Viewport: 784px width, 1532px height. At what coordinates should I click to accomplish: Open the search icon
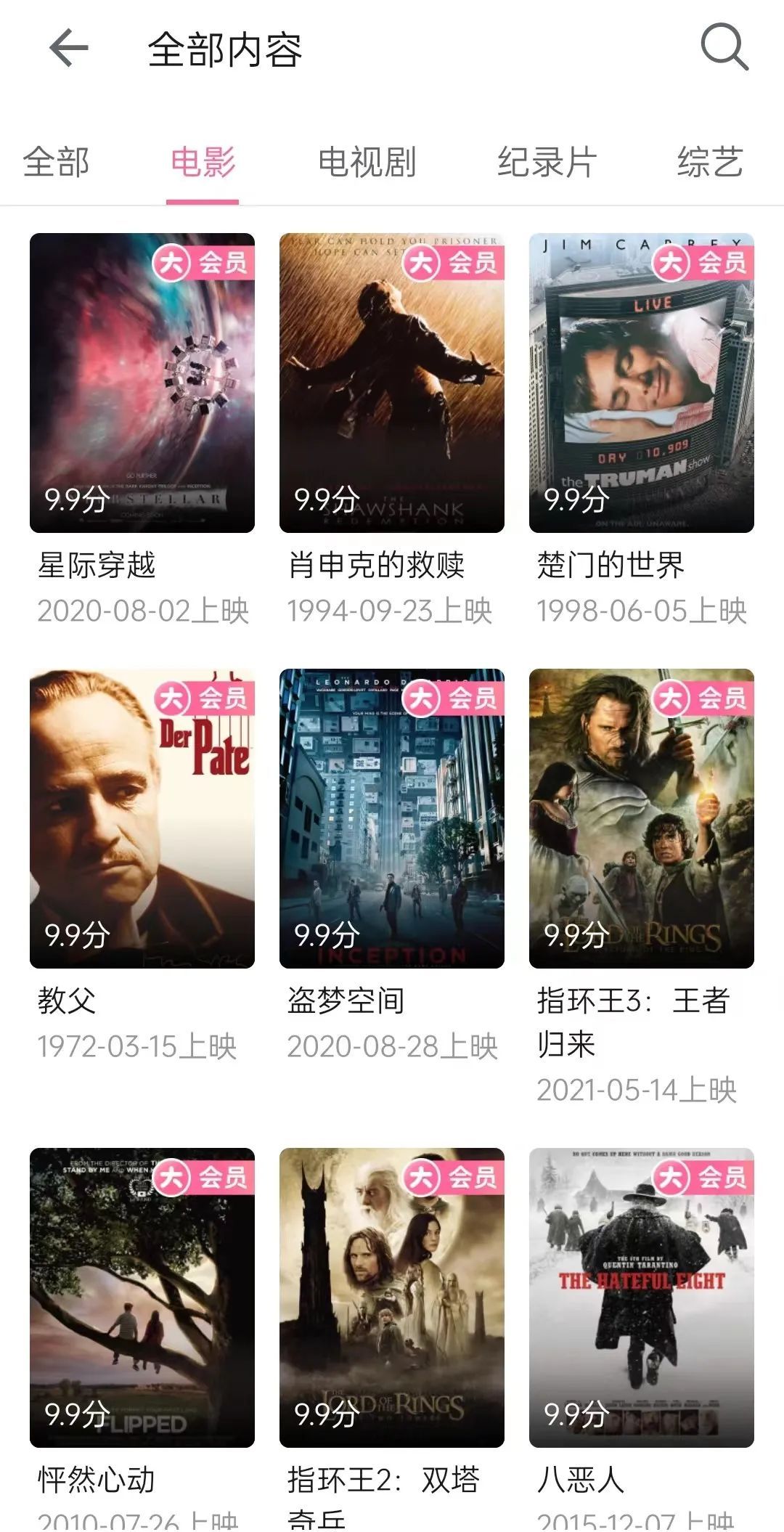pos(724,48)
